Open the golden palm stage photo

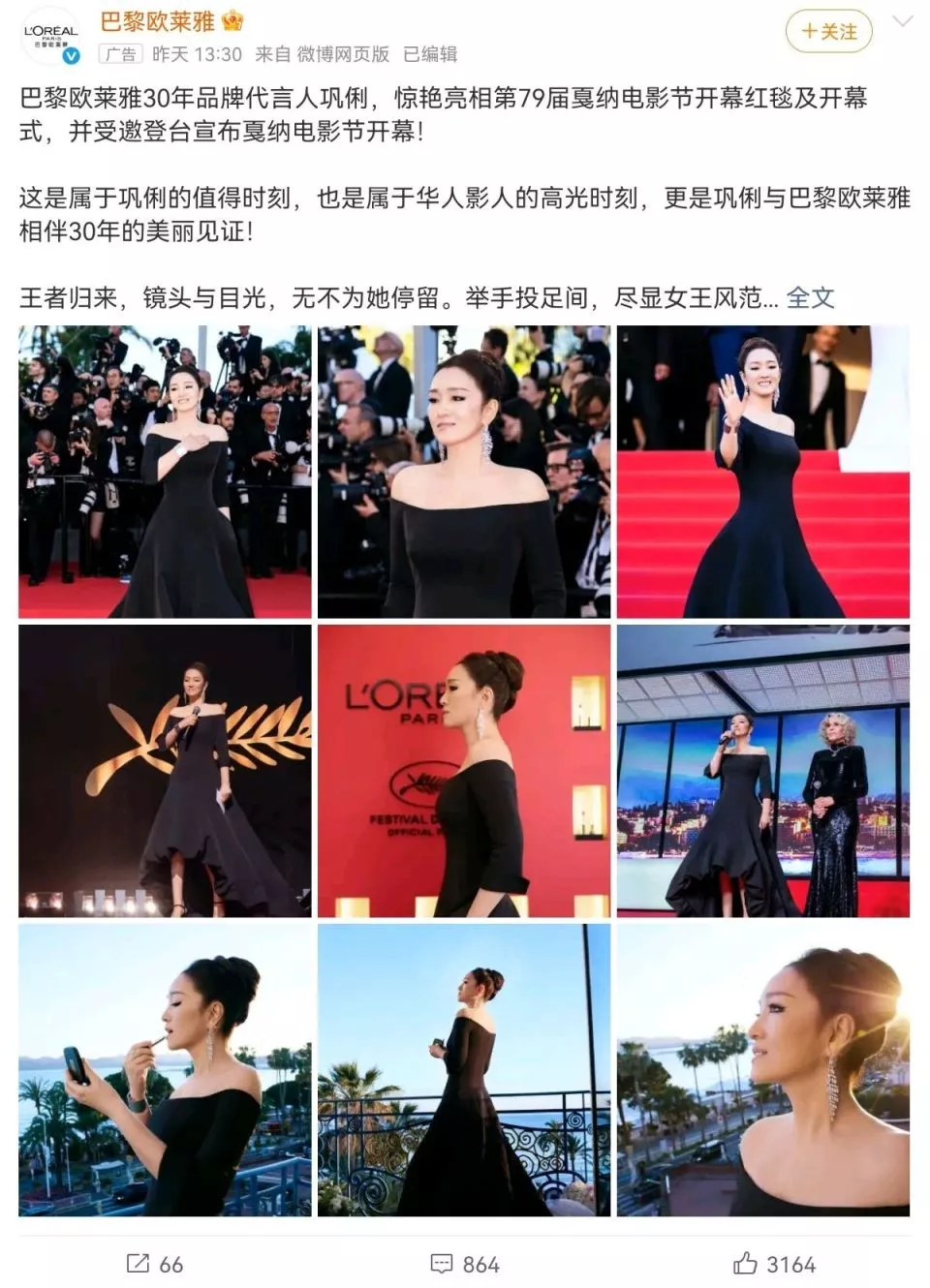[x=165, y=771]
